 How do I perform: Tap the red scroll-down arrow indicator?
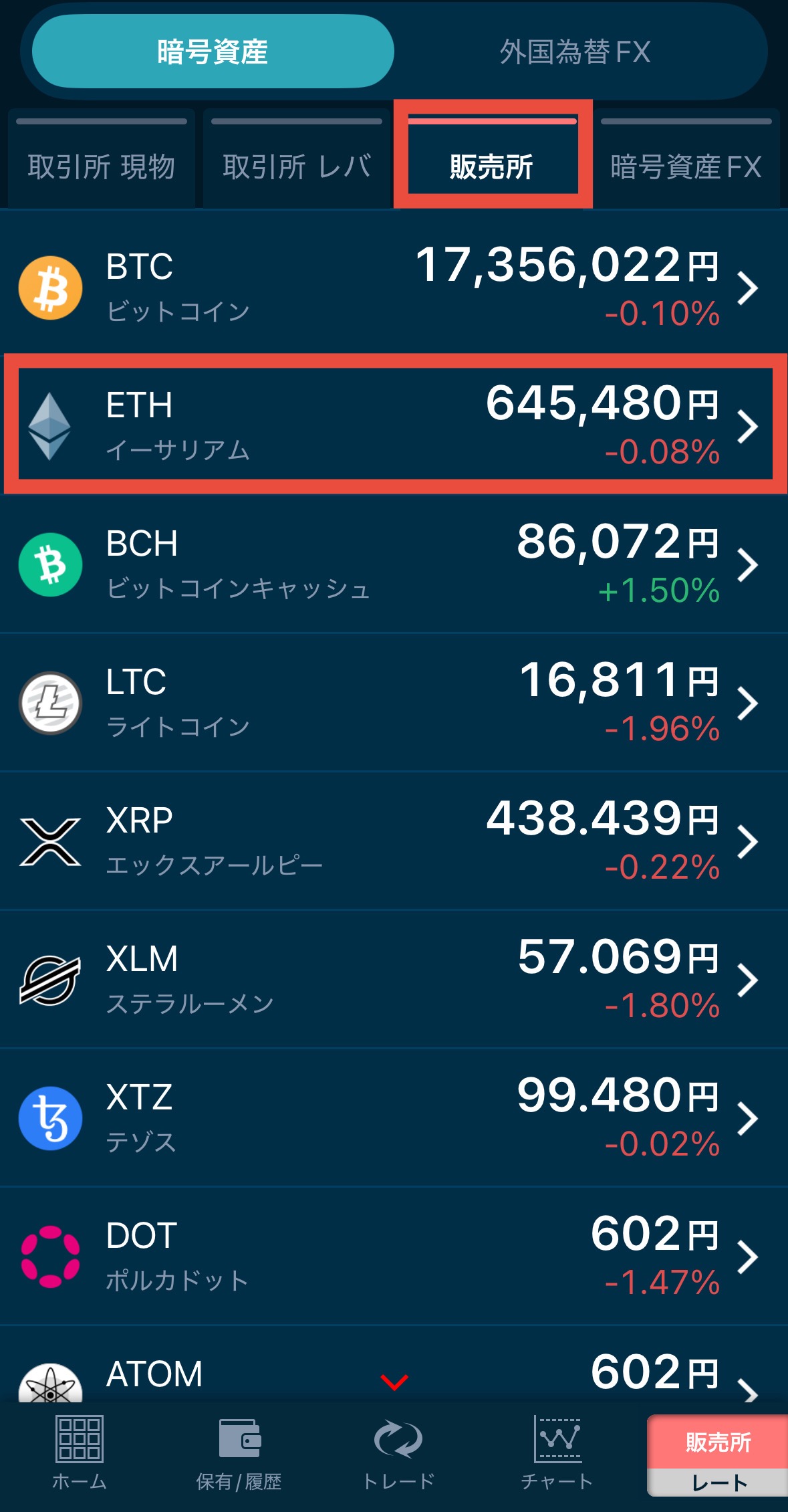coord(394,1382)
